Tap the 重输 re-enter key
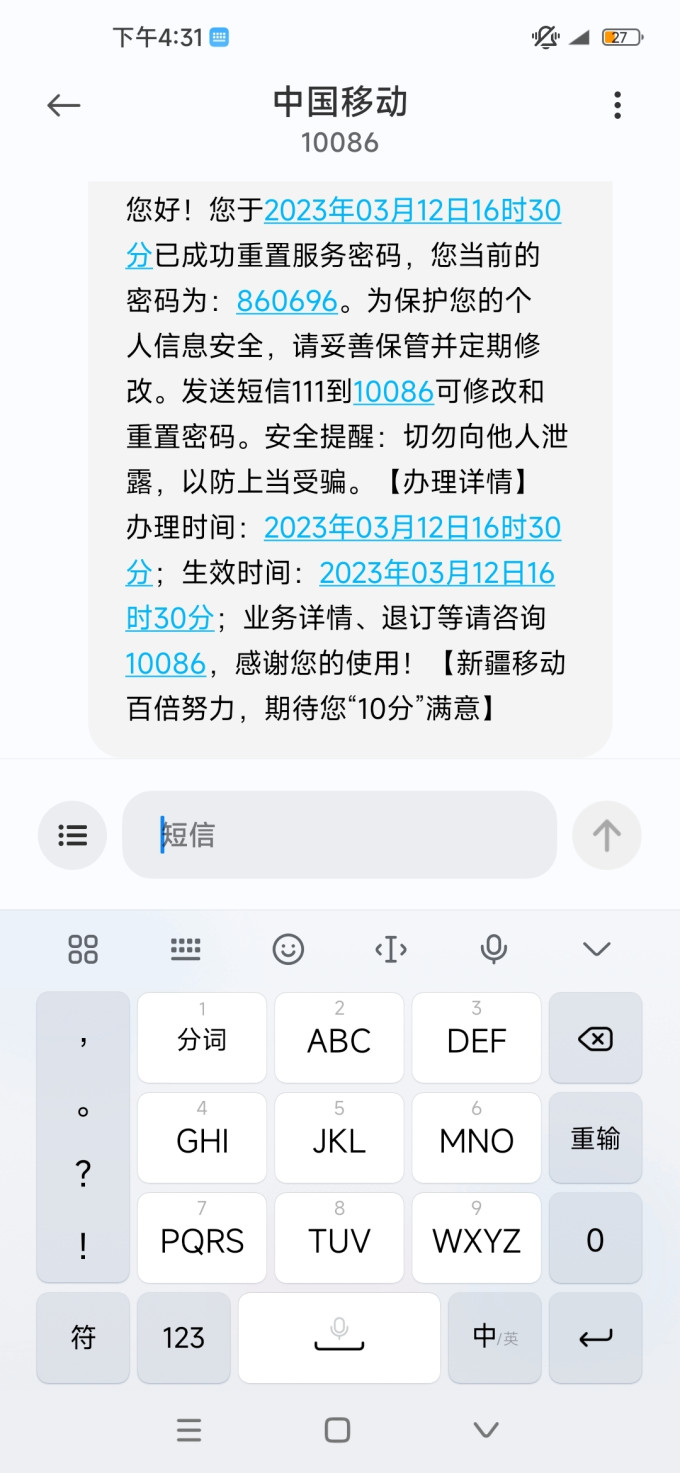The height and width of the screenshot is (1473, 680). (x=595, y=1139)
